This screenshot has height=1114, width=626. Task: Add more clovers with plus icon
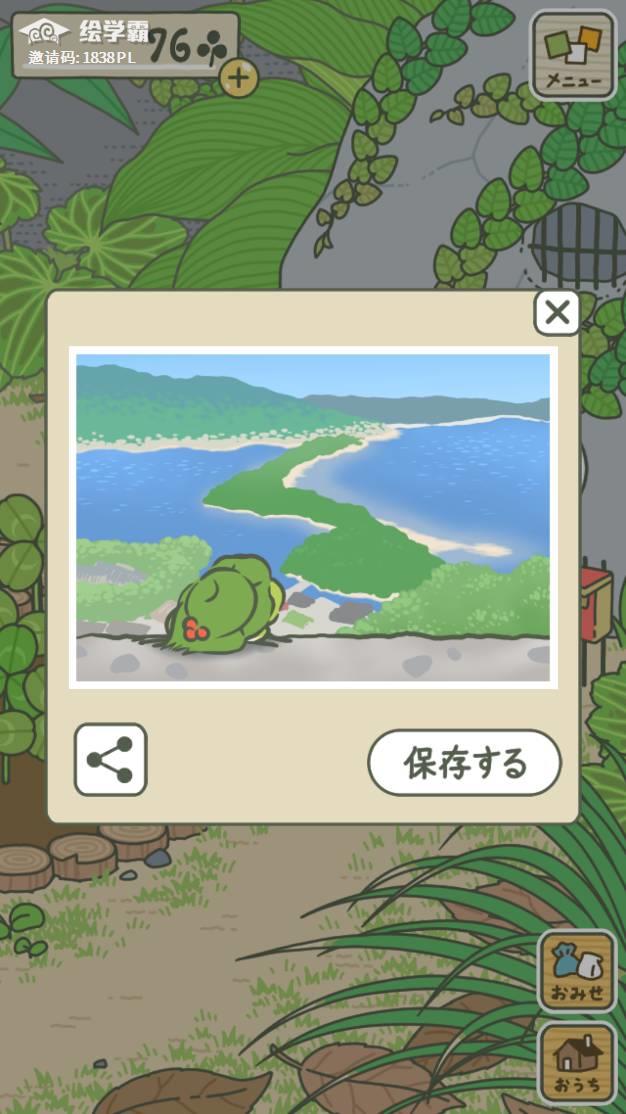238,77
